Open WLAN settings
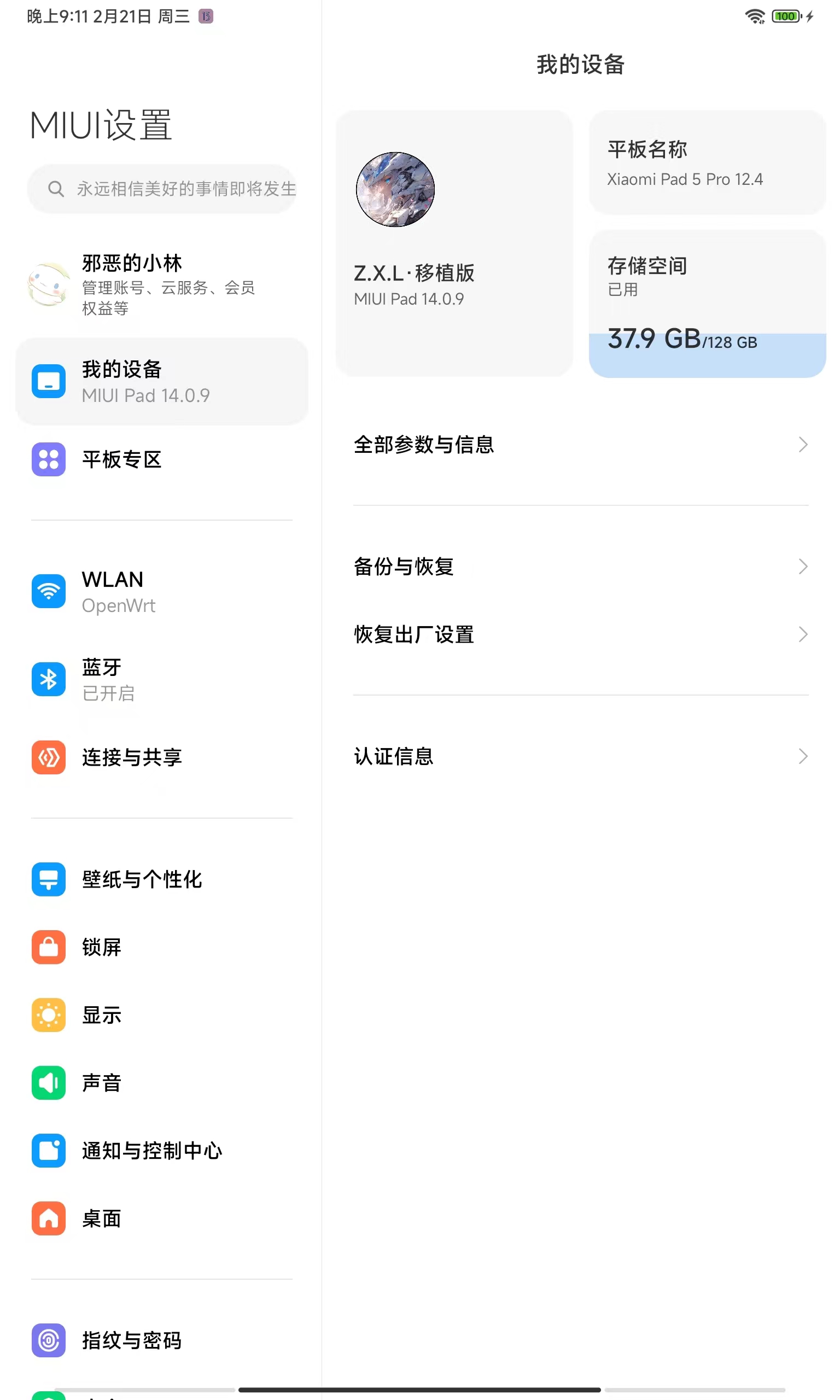Image resolution: width=840 pixels, height=1400 pixels. 162,591
